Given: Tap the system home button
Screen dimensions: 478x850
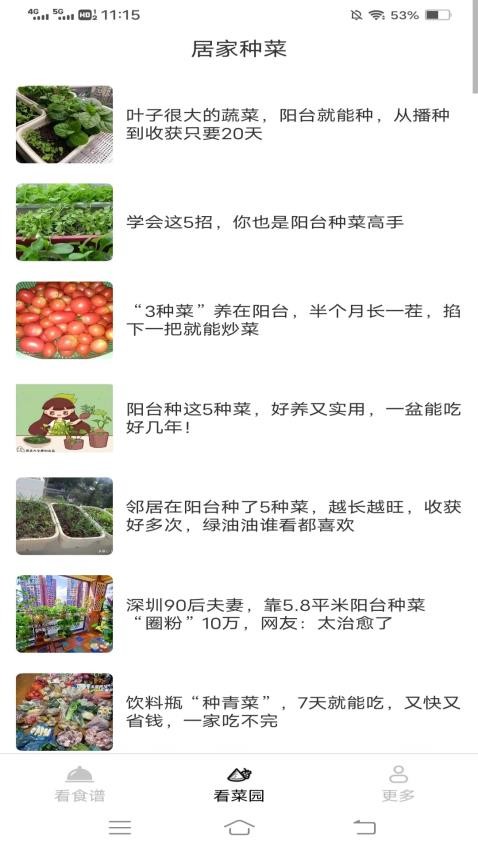Looking at the screenshot, I should (239, 827).
